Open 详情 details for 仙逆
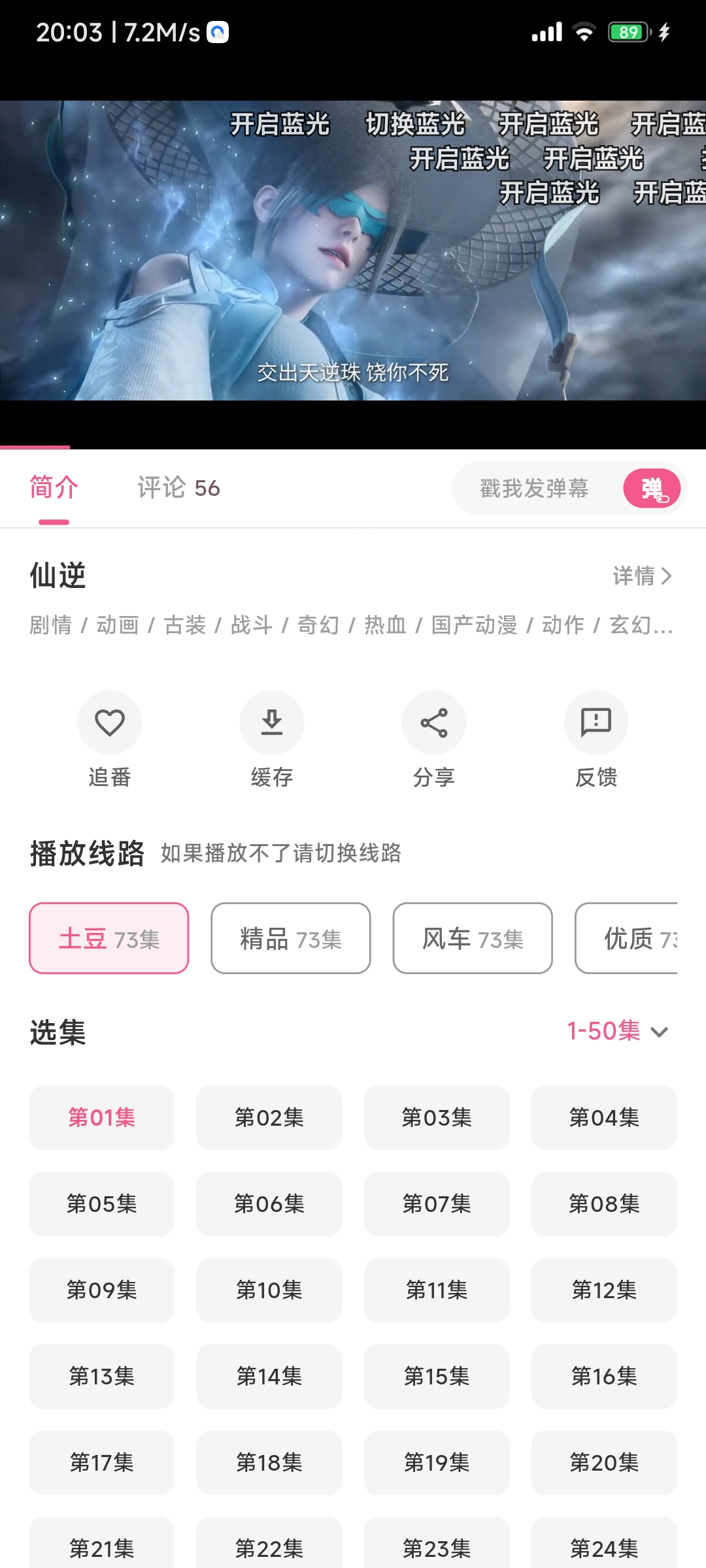This screenshot has height=1568, width=706. (x=642, y=576)
